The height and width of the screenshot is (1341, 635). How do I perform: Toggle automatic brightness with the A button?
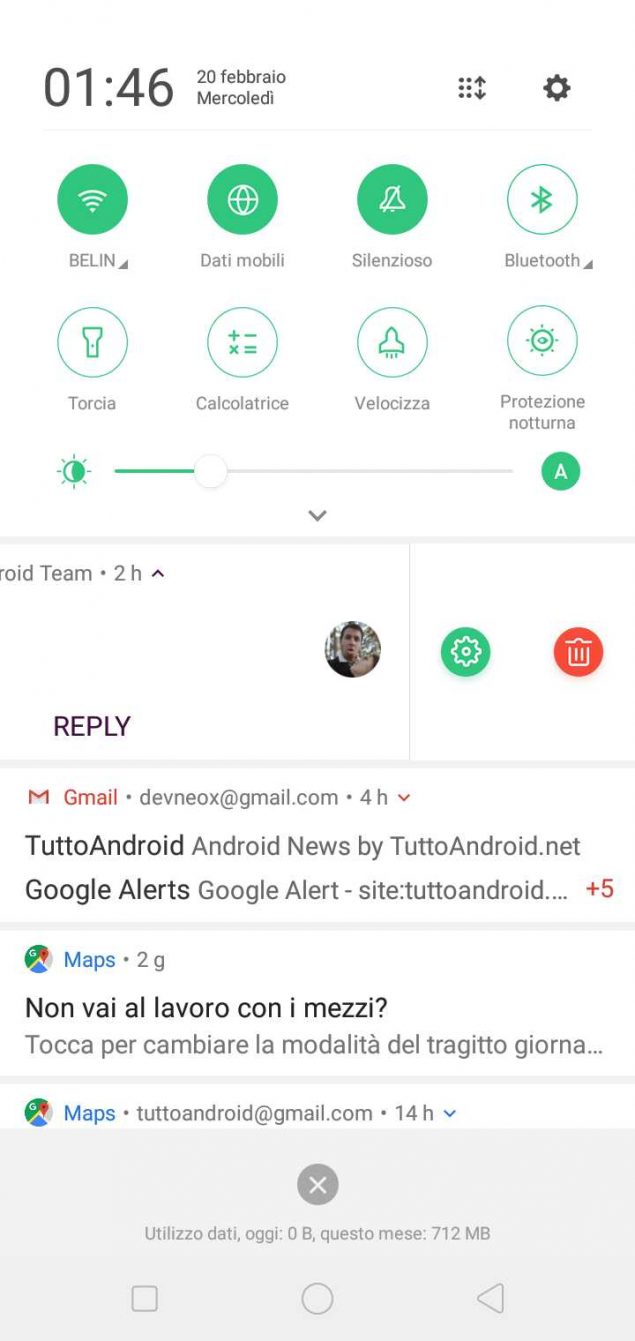[x=561, y=472]
